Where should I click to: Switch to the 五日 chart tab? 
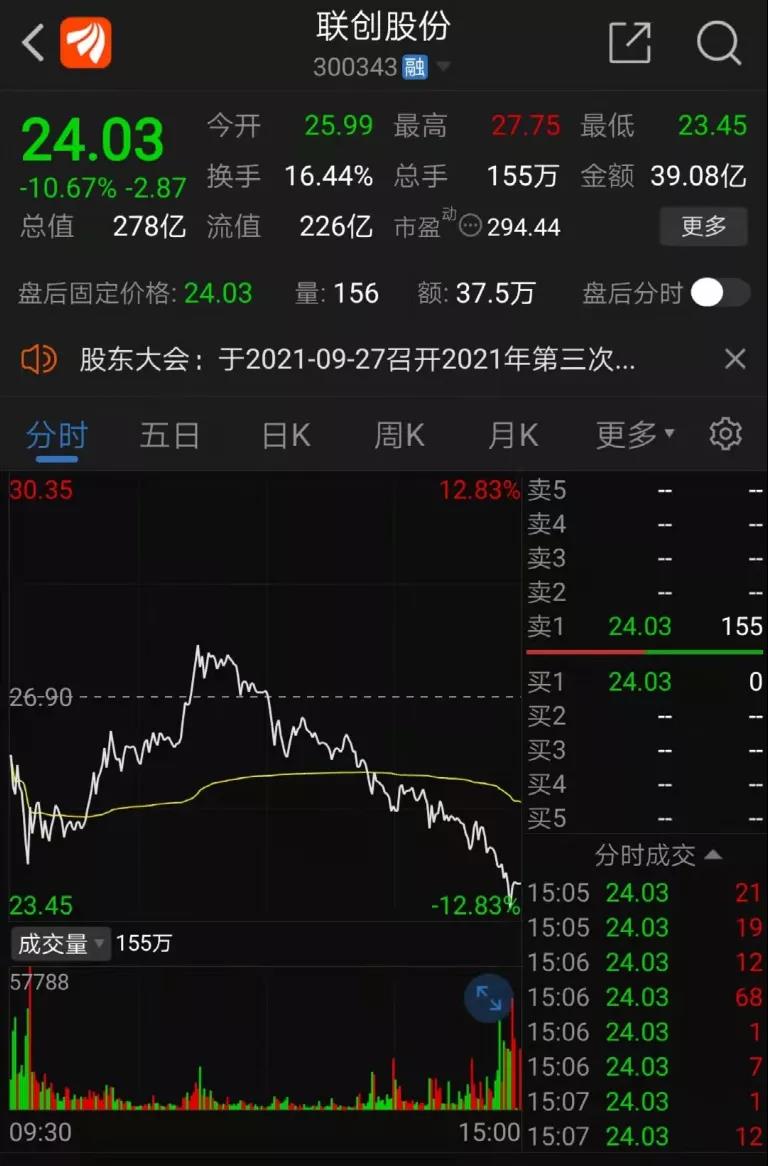click(x=169, y=435)
